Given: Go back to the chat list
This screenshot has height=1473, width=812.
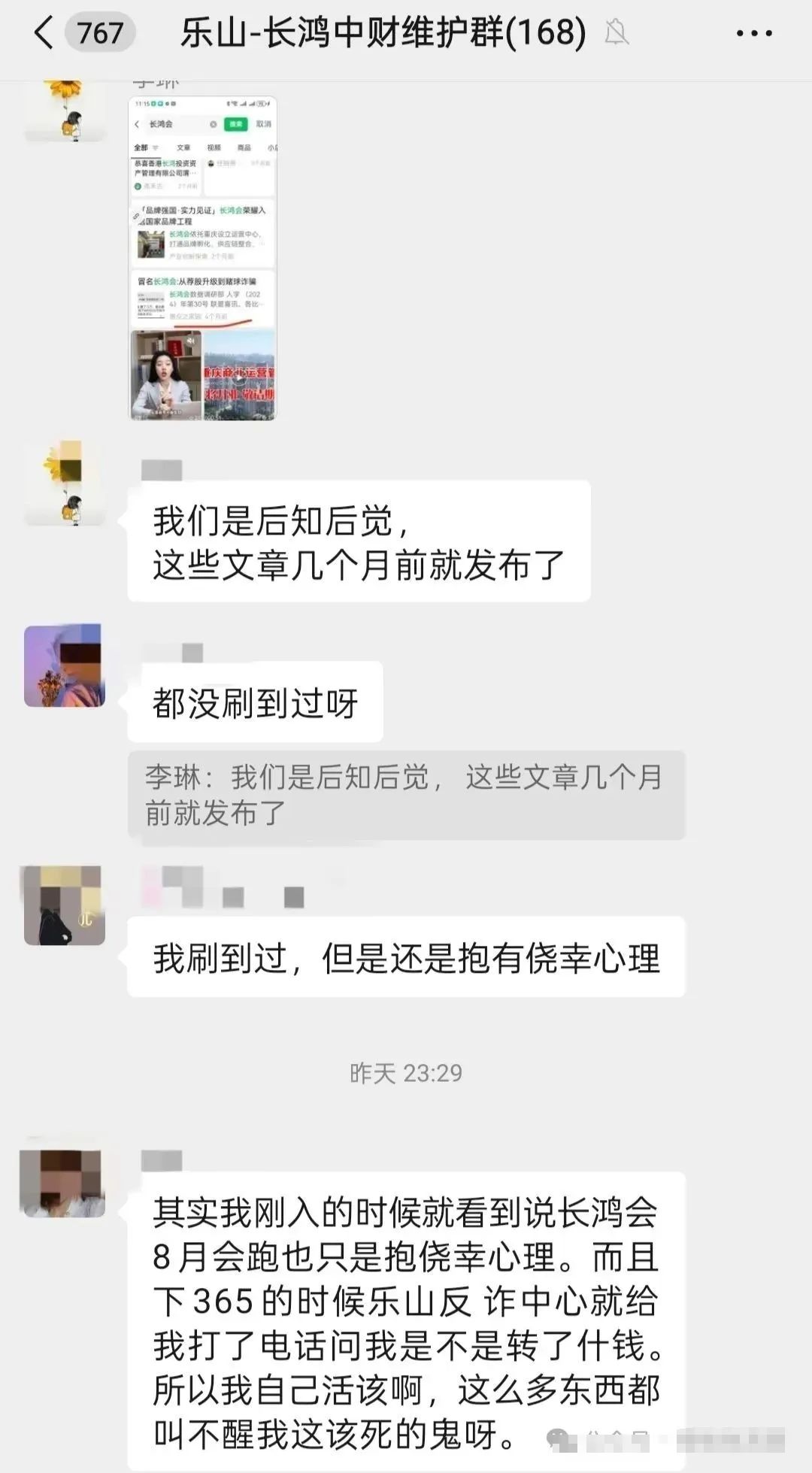Looking at the screenshot, I should tap(45, 33).
